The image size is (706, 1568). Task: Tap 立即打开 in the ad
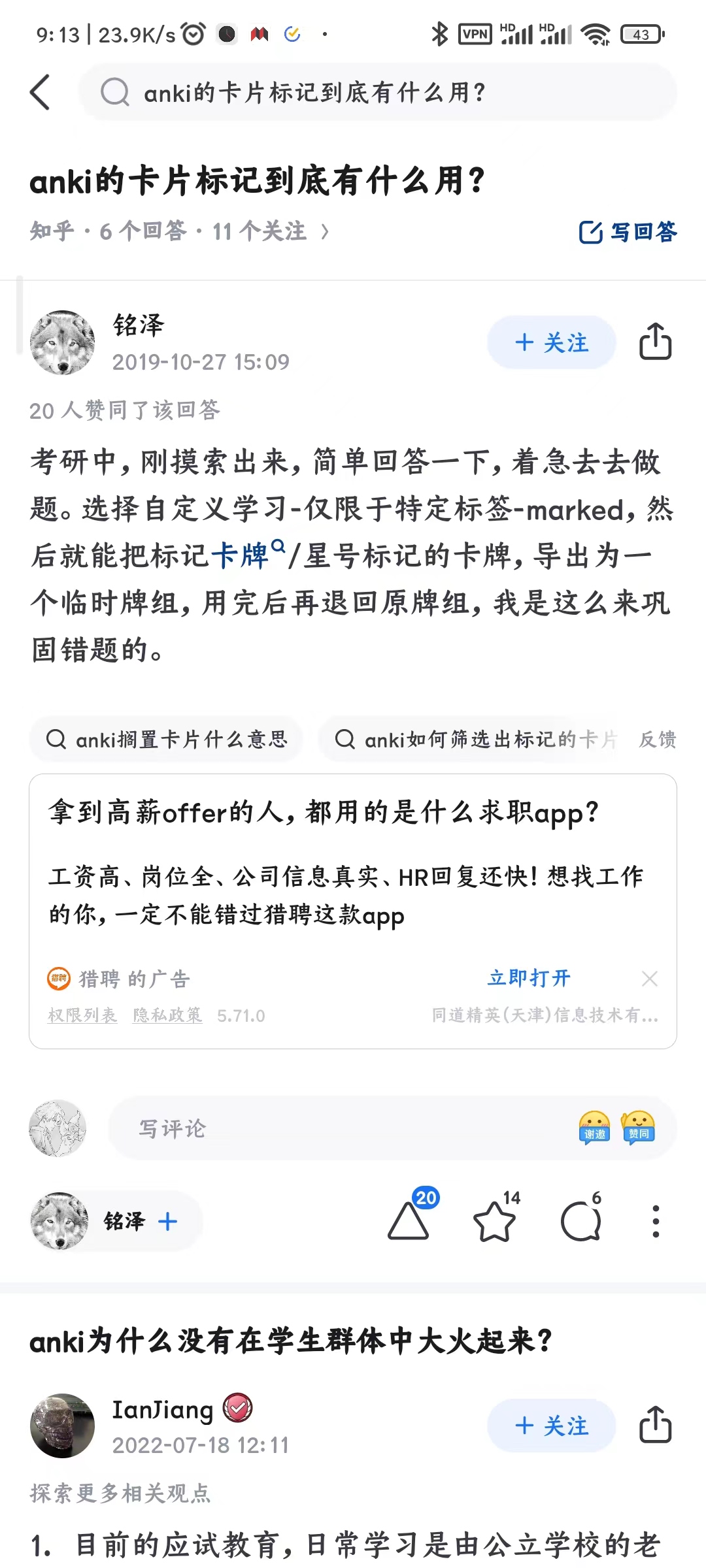tap(529, 978)
